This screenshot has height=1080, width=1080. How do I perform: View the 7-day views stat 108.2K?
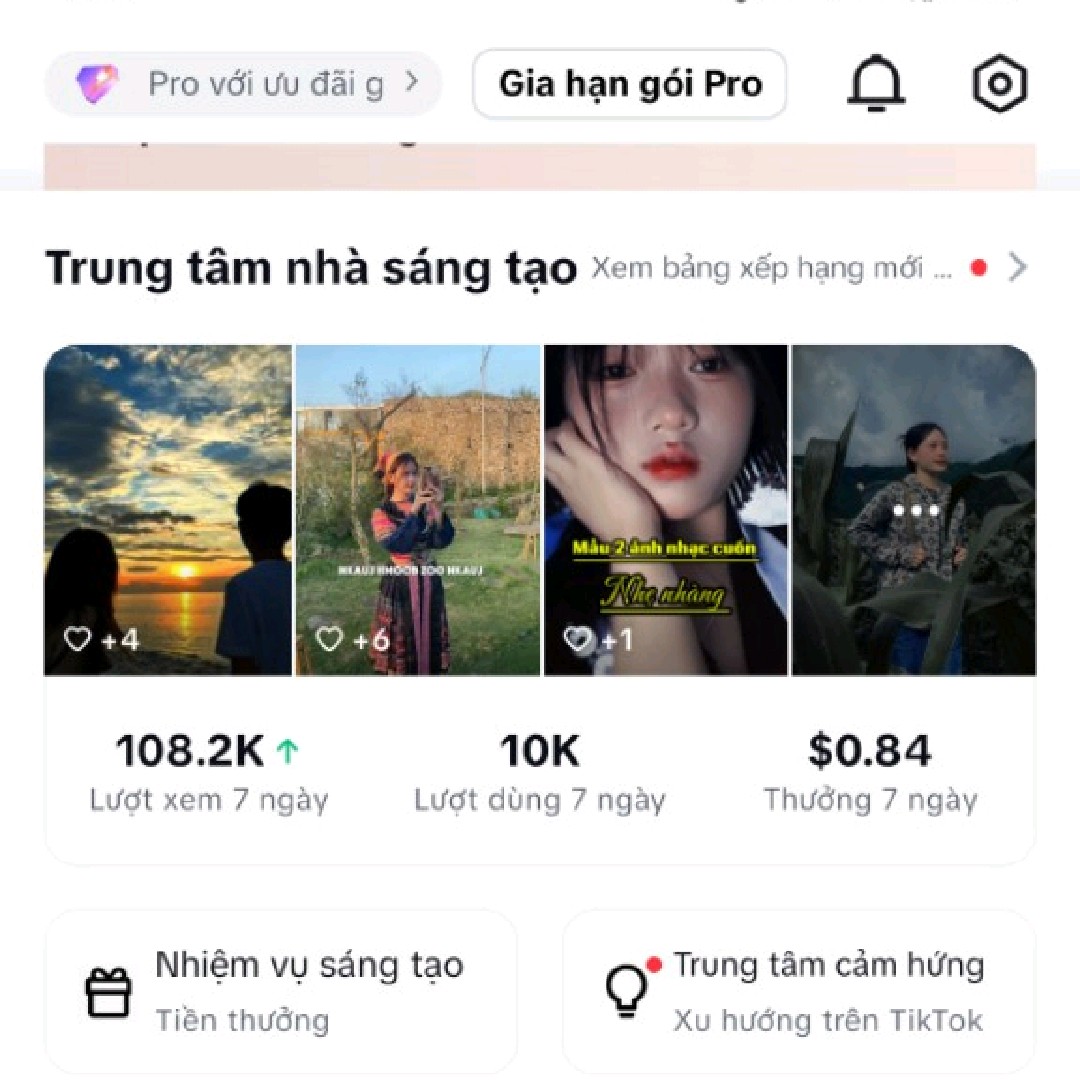pos(208,773)
